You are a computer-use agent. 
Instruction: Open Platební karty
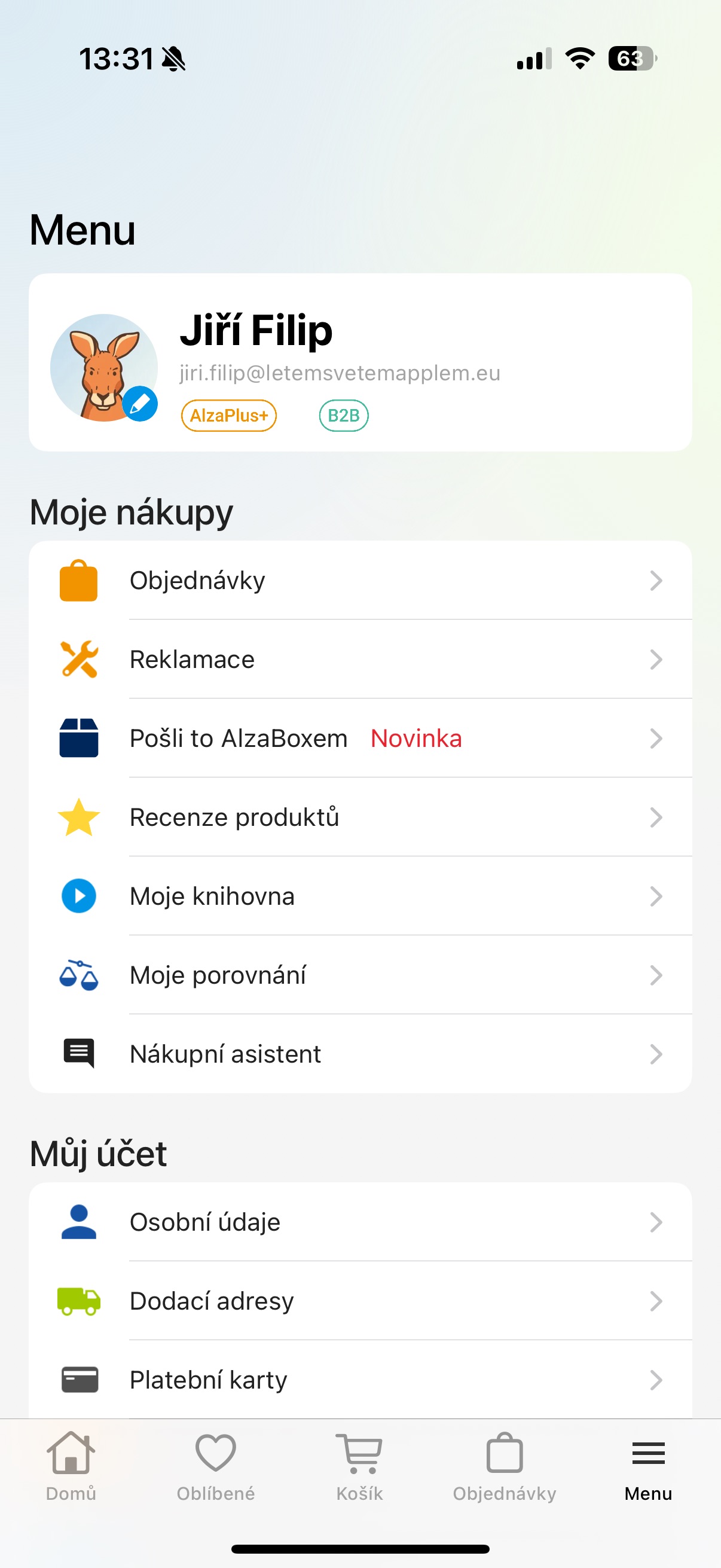[360, 1380]
